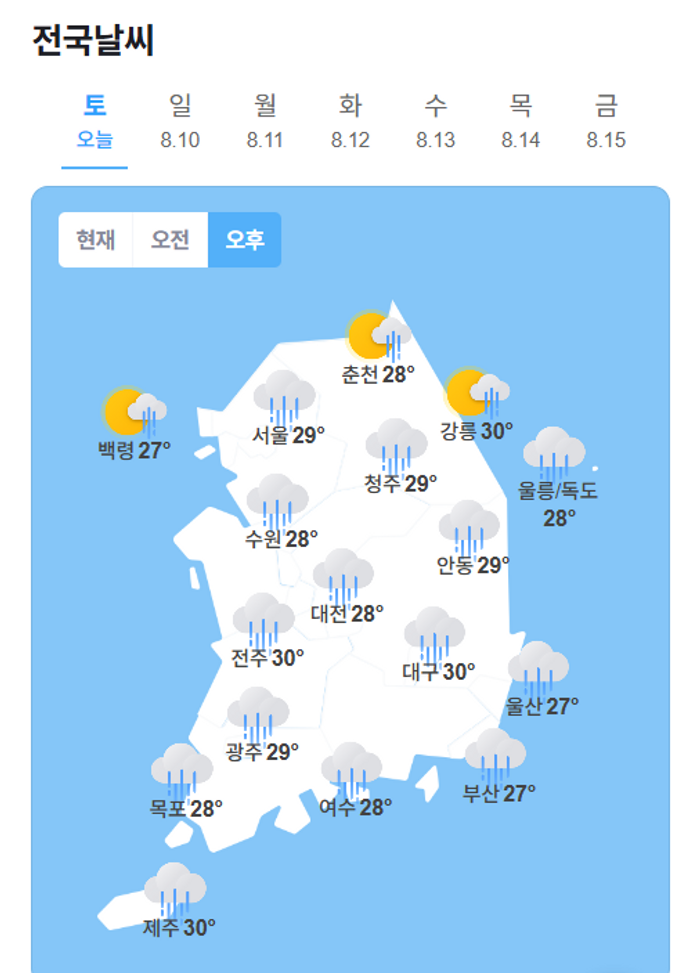
Task: View Wednesday 8.13 forecast
Action: click(x=436, y=121)
